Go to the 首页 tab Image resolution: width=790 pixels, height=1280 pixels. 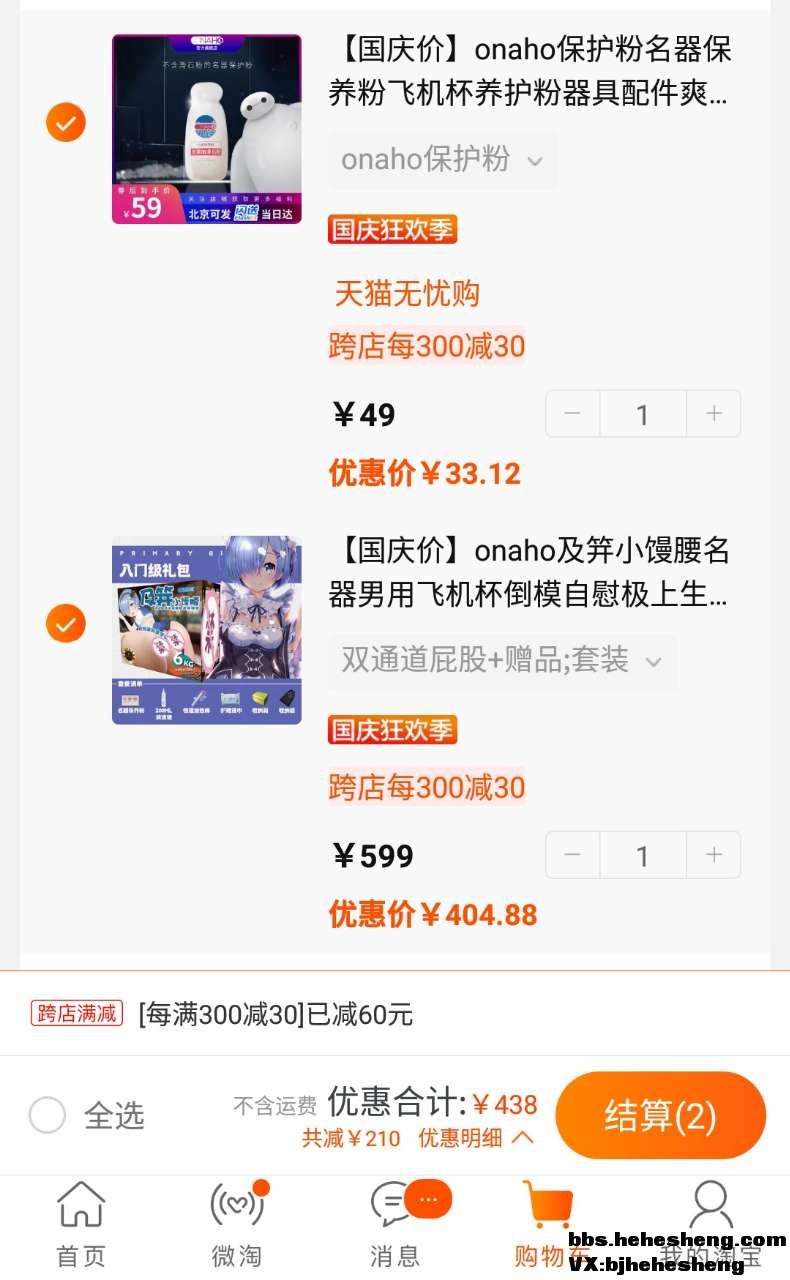pos(80,1223)
